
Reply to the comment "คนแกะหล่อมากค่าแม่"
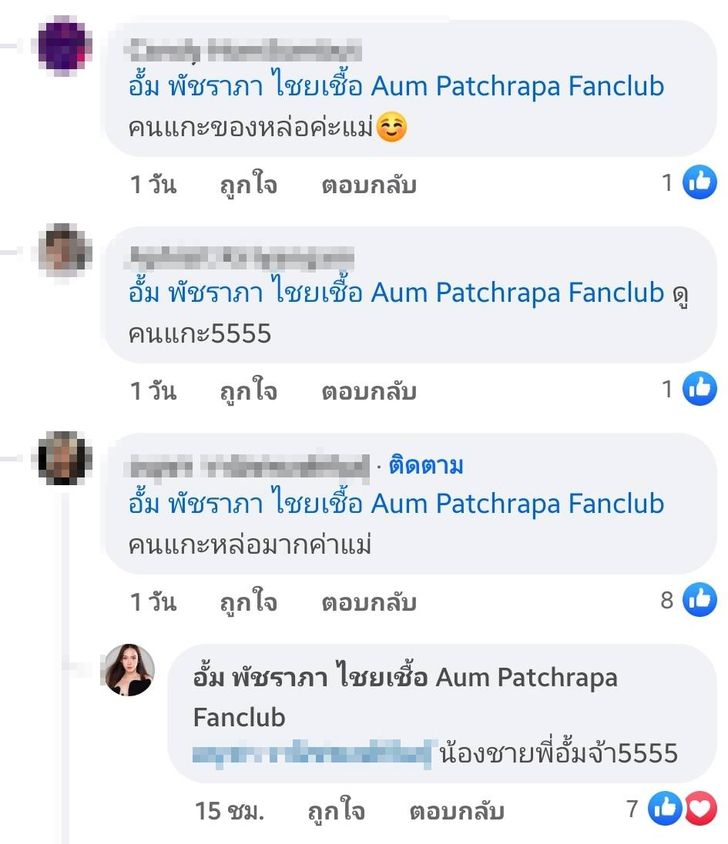tap(368, 602)
